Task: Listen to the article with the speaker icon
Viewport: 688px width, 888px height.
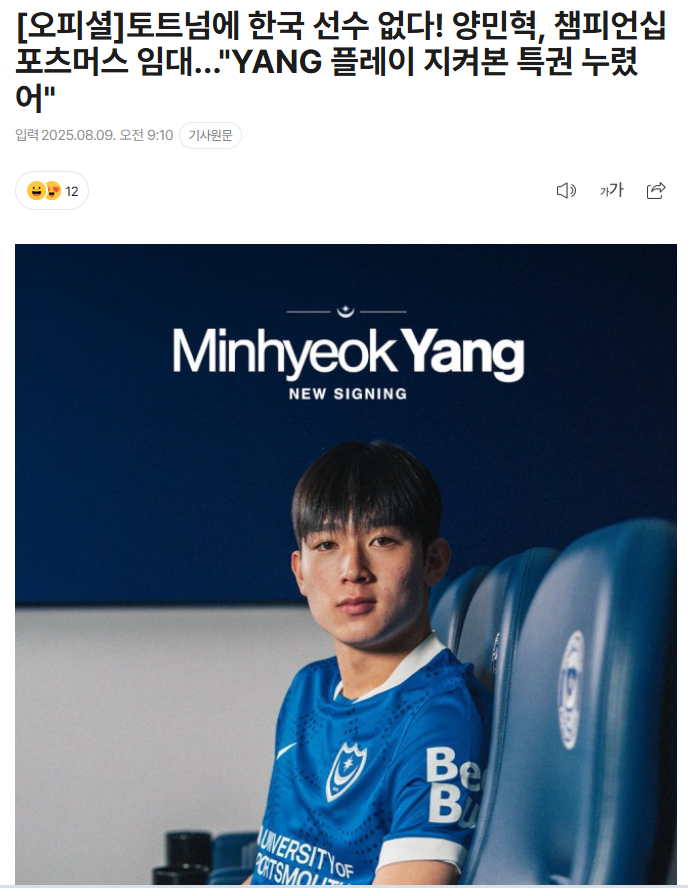Action: [566, 190]
